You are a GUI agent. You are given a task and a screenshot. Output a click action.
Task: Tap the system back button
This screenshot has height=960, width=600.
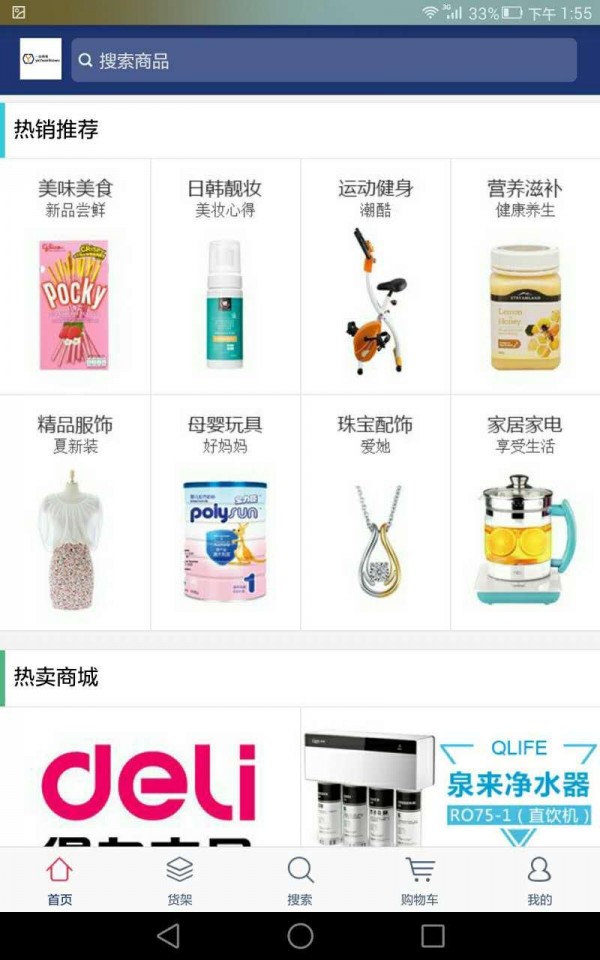click(168, 936)
